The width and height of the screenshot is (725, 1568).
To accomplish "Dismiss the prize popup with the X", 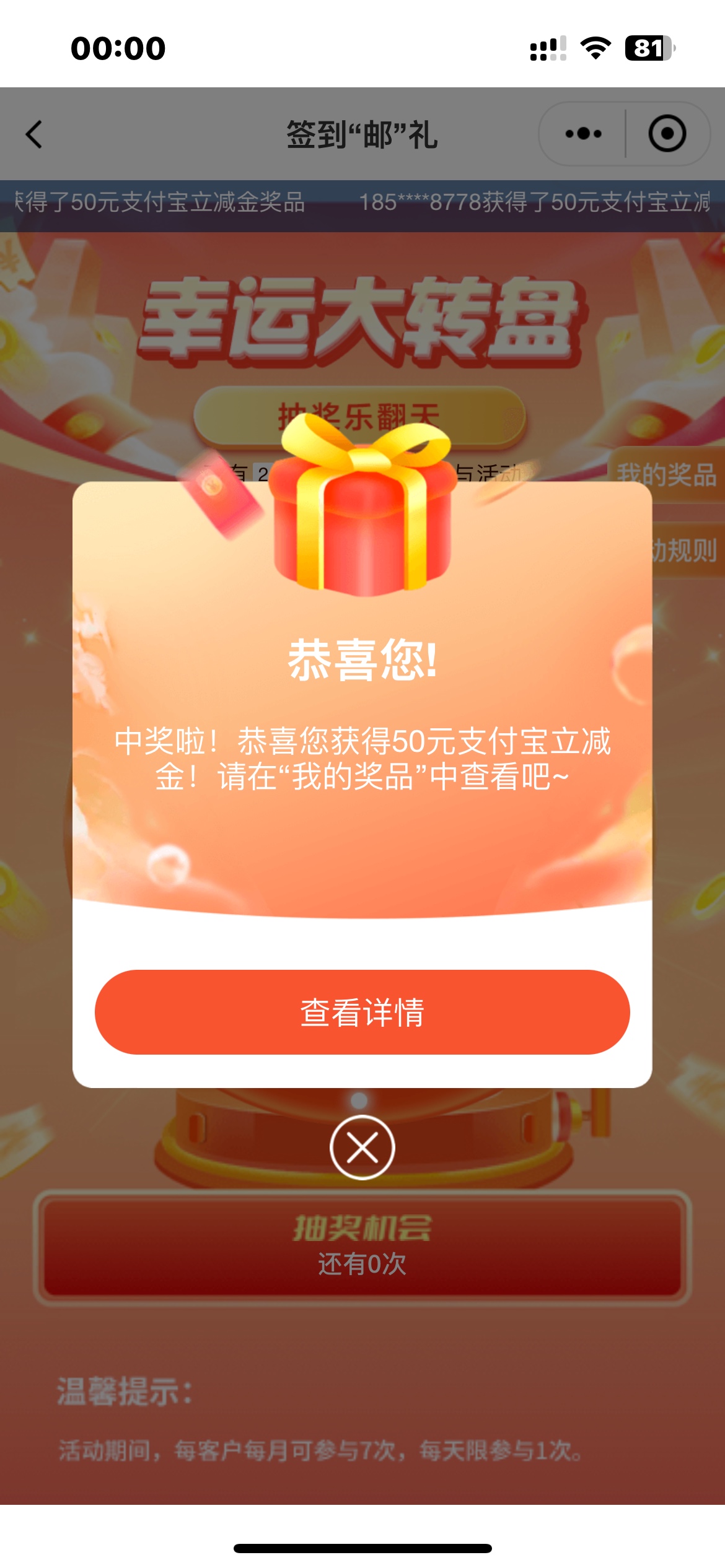I will coord(362,1148).
